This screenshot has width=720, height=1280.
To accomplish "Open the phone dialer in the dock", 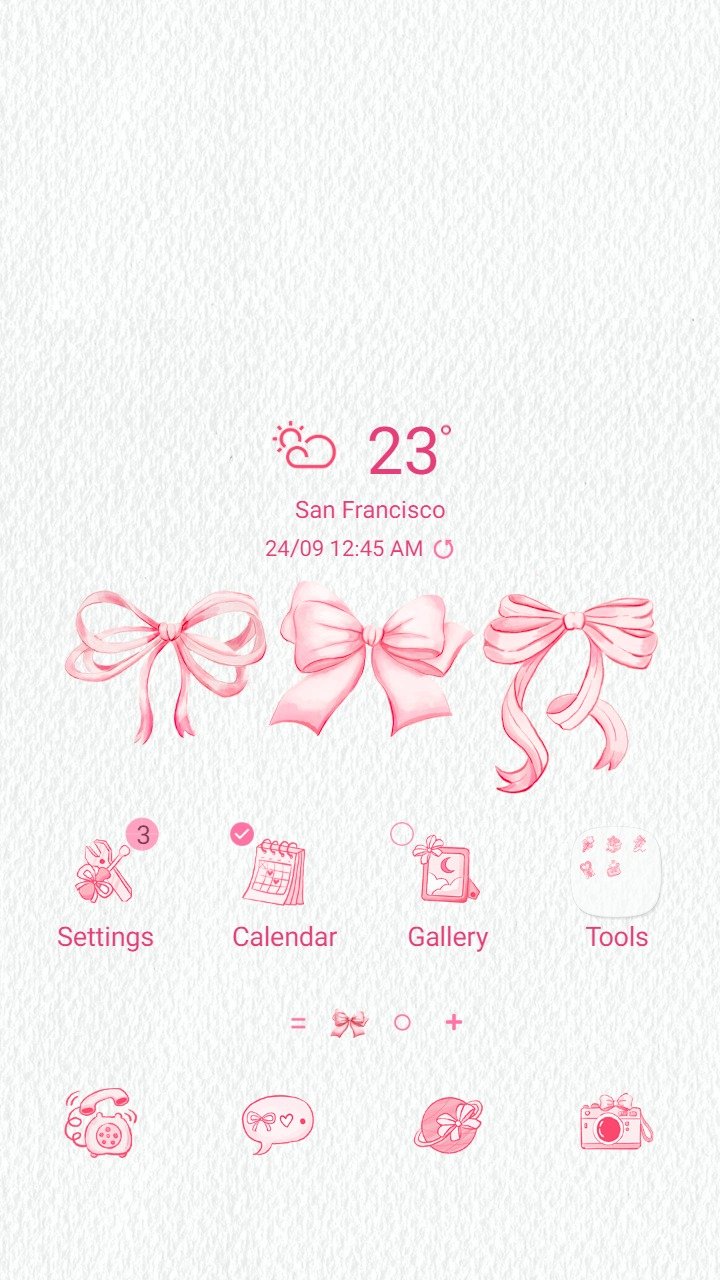I will 100,1124.
